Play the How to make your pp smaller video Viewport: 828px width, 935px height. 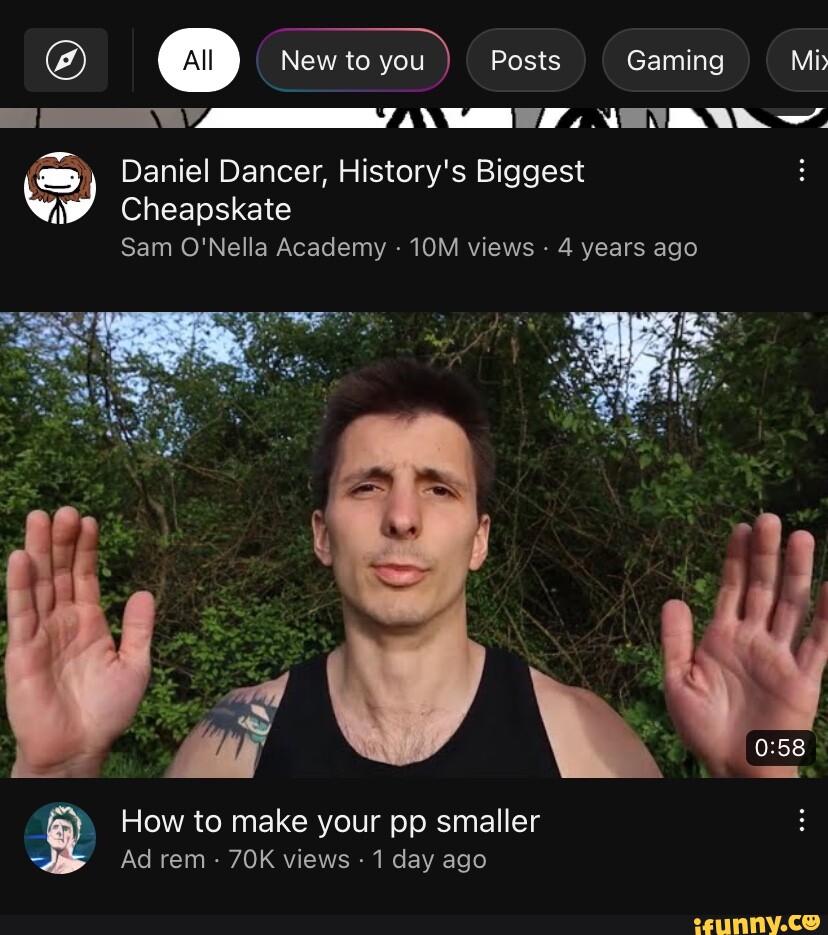(x=414, y=545)
